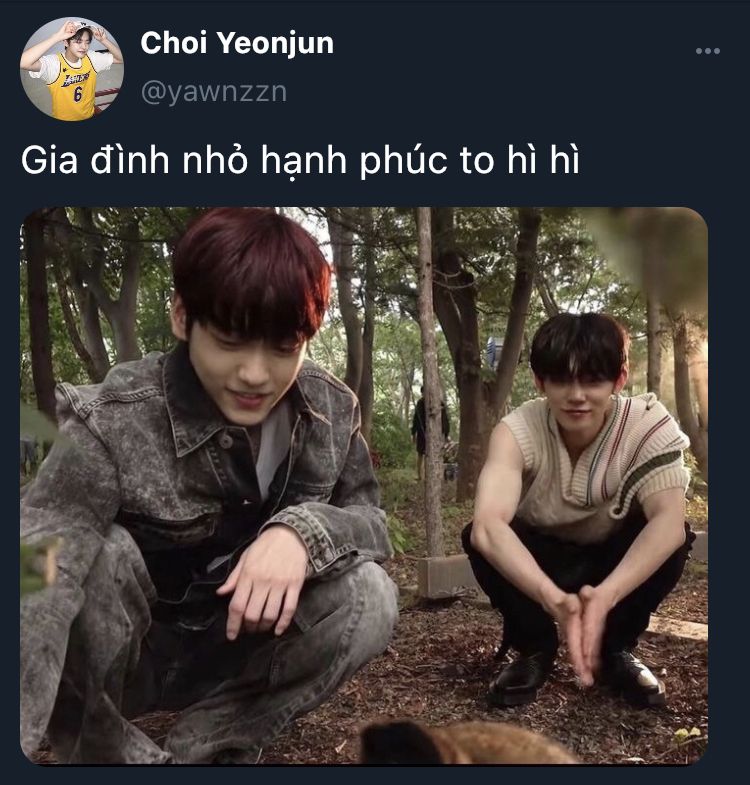Open the @yawnzzn profile via the handle
The width and height of the screenshot is (750, 785).
click(213, 92)
